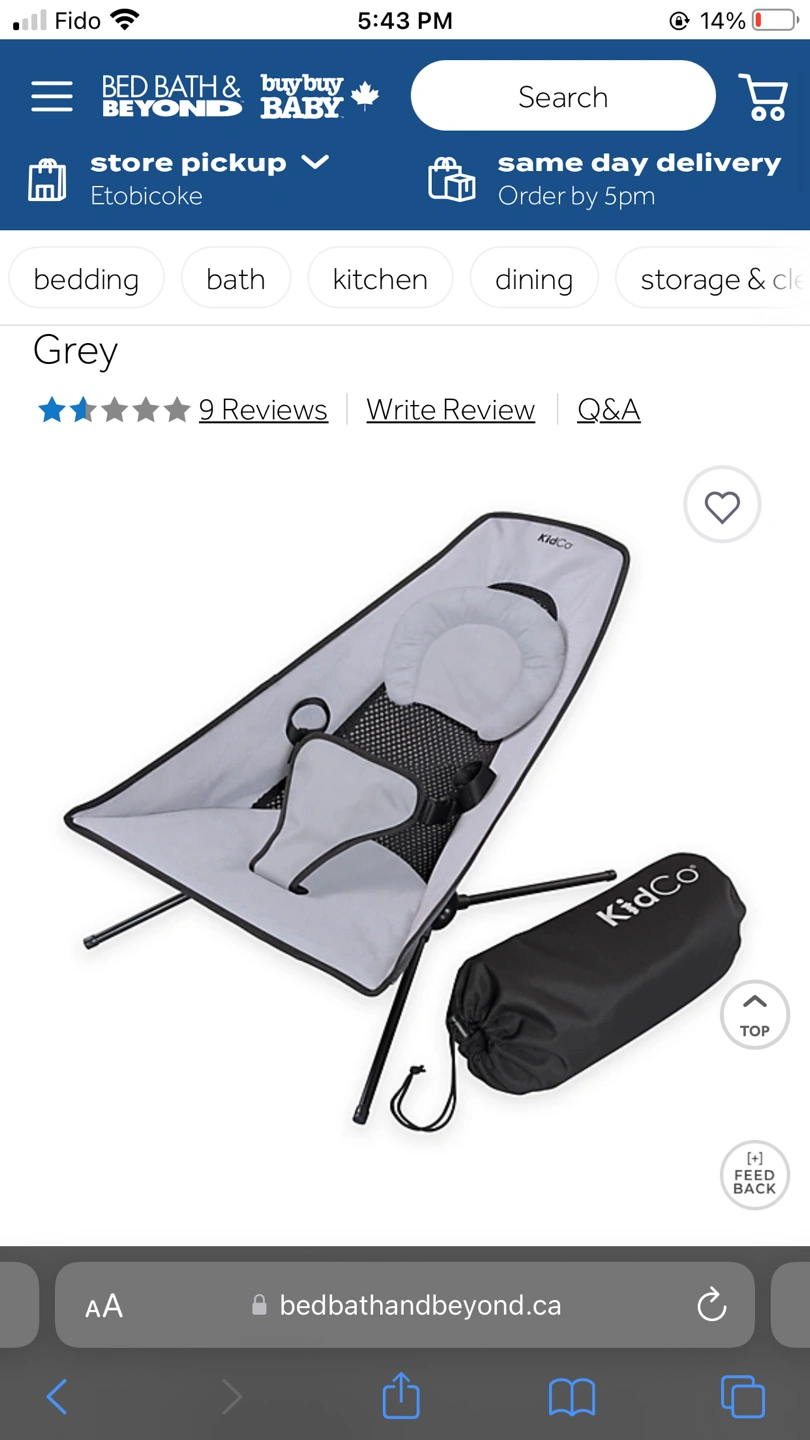Add product to favorites with heart
This screenshot has height=1440, width=810.
722,506
